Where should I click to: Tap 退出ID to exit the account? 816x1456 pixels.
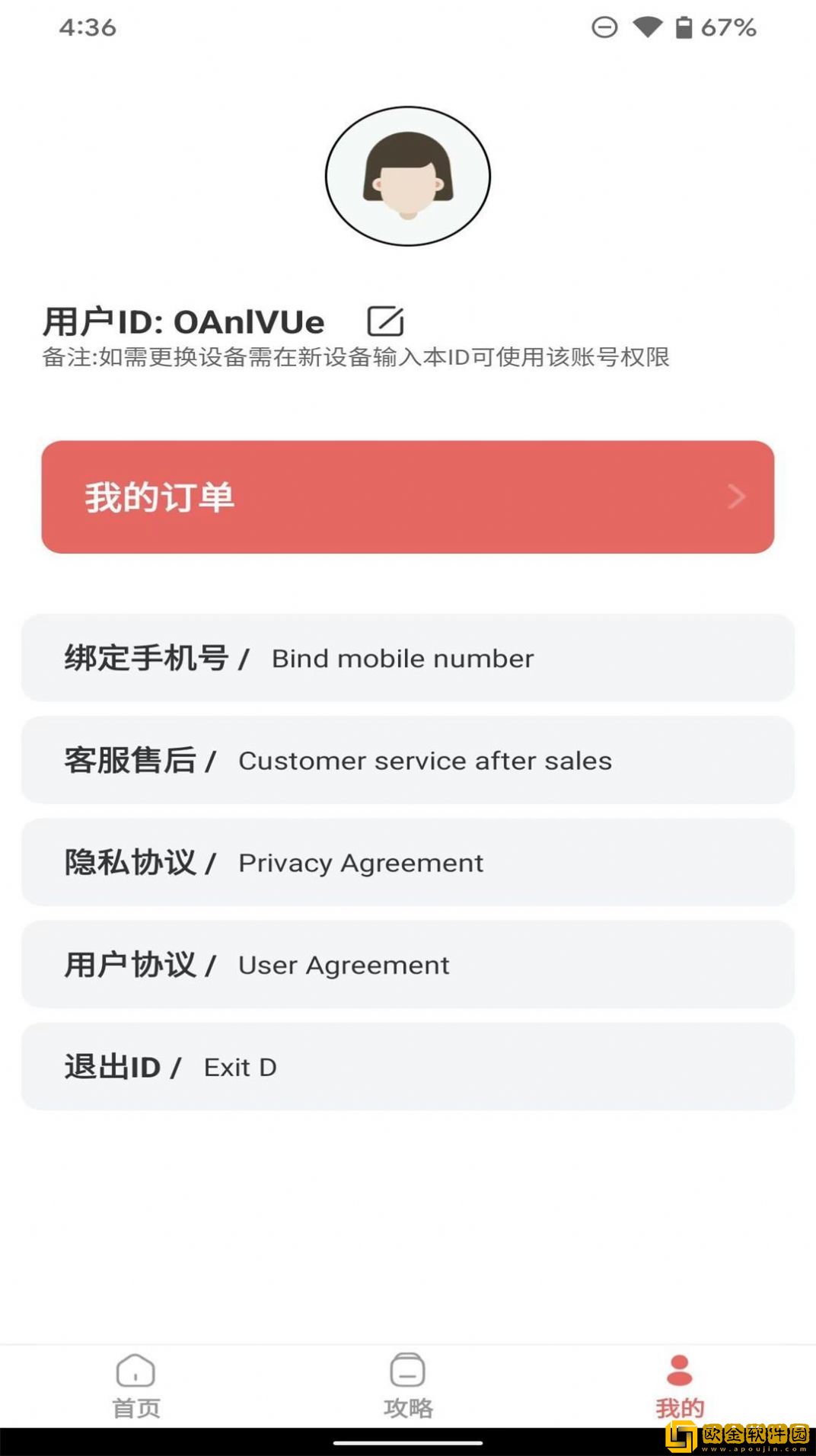(x=408, y=1067)
